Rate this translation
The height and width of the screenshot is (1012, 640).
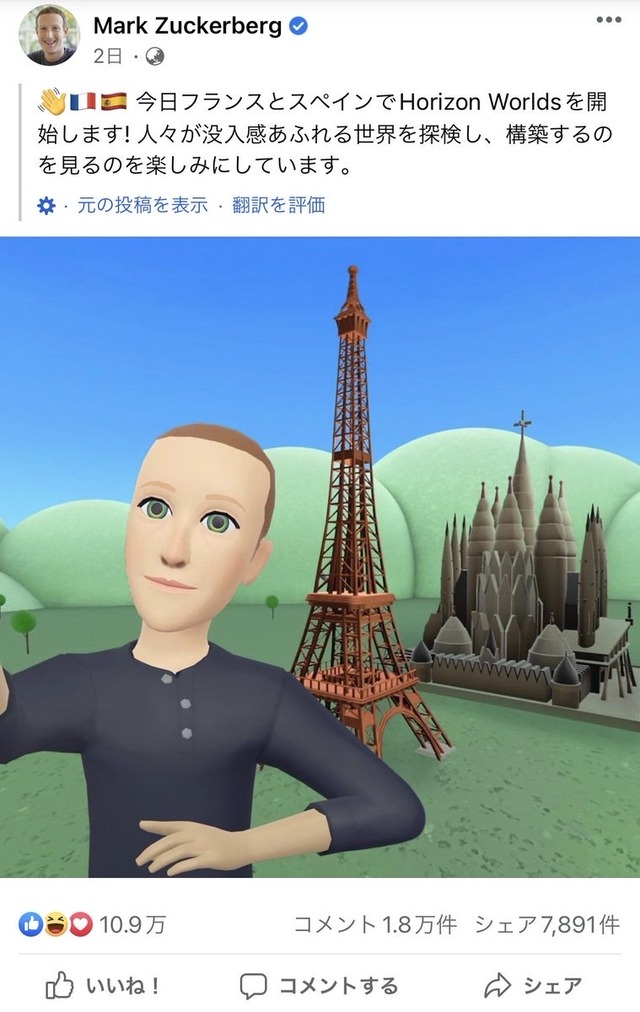(279, 205)
